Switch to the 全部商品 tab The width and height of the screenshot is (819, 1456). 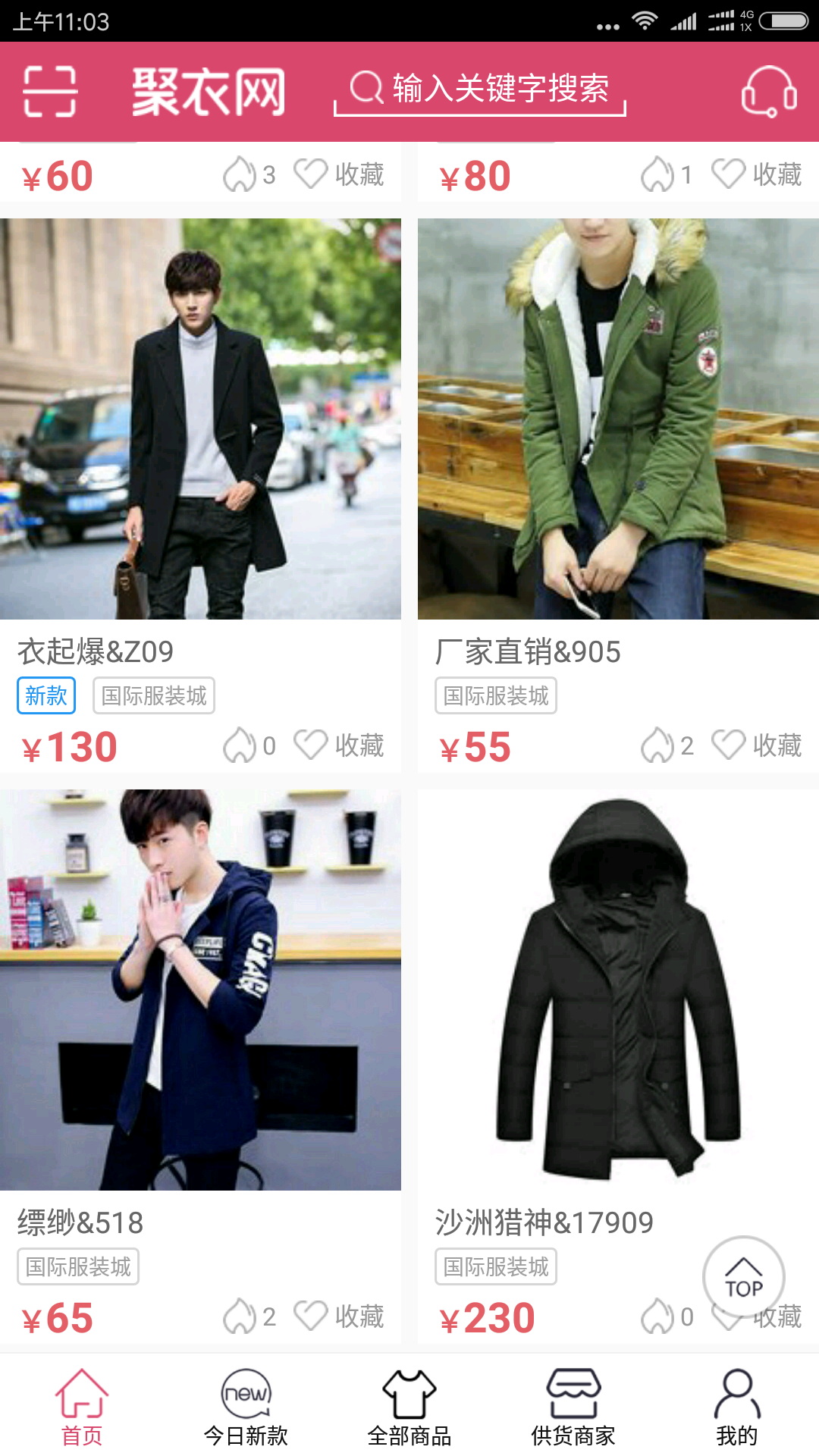pos(409,1407)
